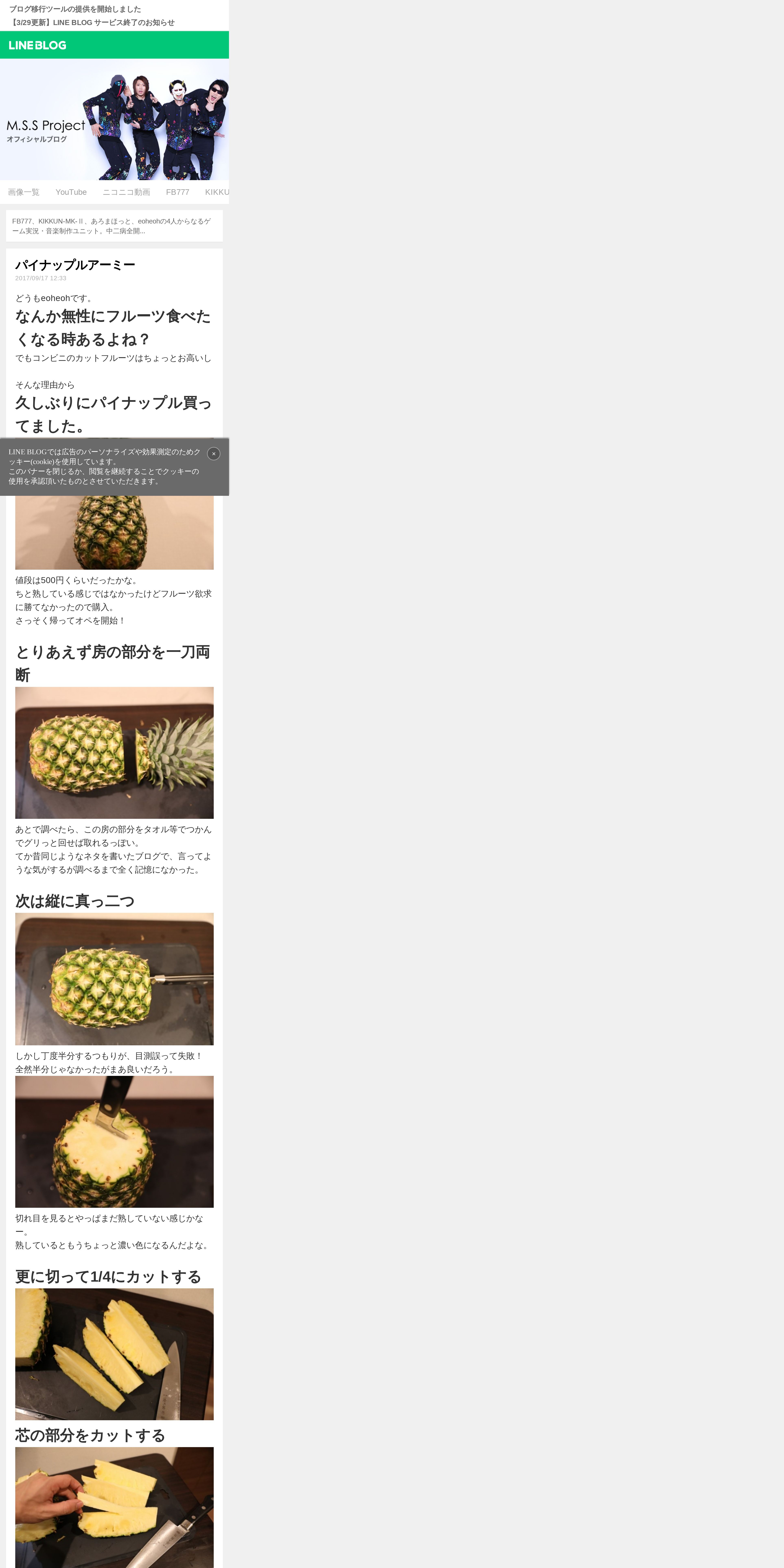784x1568 pixels.
Task: Open the blog migration tool announcement
Action: [75, 9]
